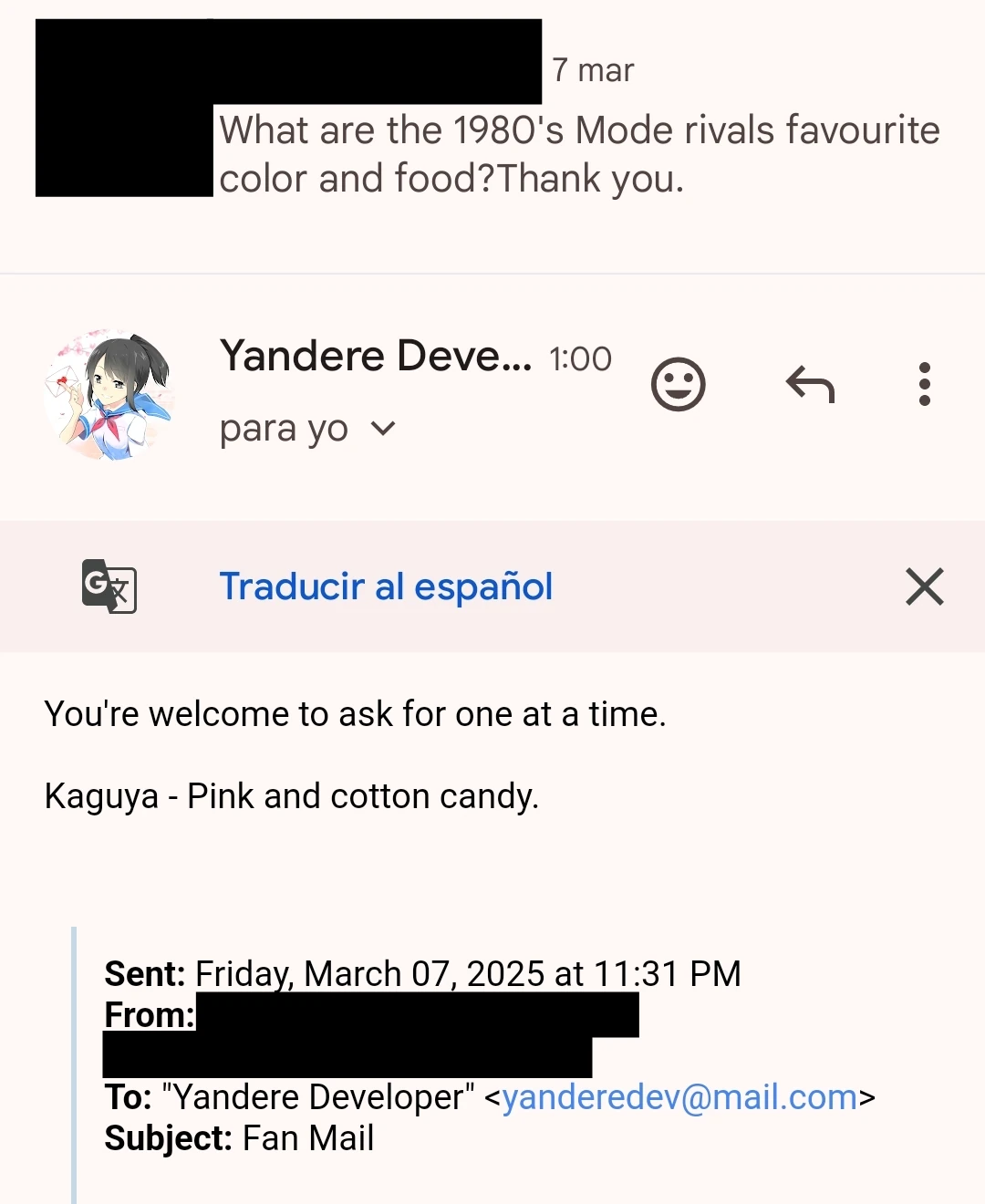Reply to Yandere Developer's email

pyautogui.click(x=810, y=384)
